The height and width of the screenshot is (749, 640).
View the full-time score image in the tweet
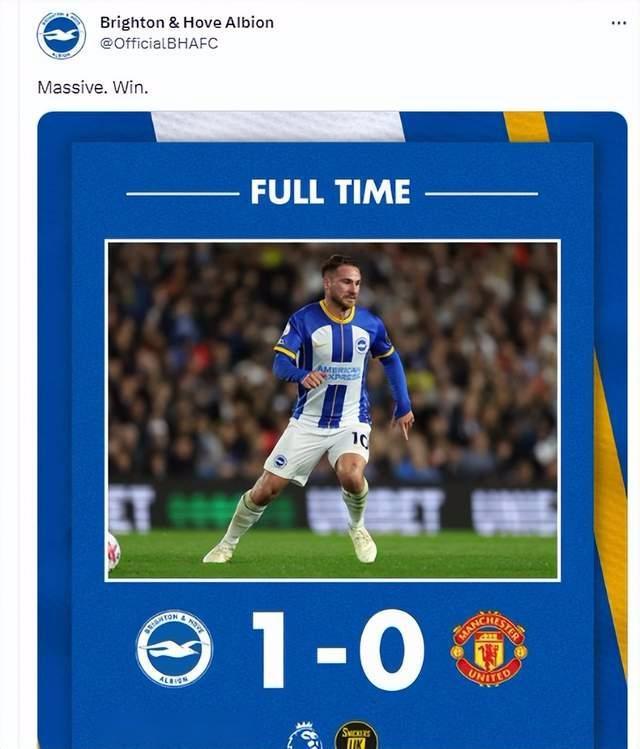coord(332,430)
